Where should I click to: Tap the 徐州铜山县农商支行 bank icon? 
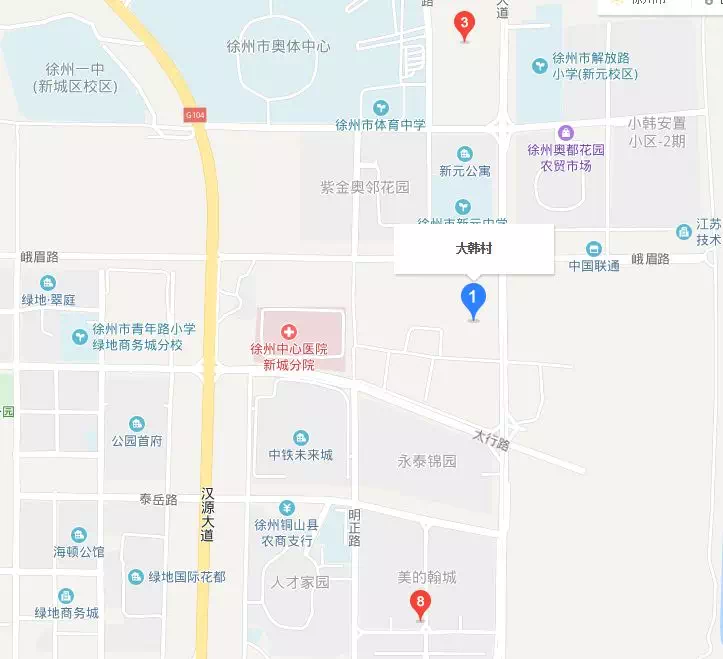(287, 507)
